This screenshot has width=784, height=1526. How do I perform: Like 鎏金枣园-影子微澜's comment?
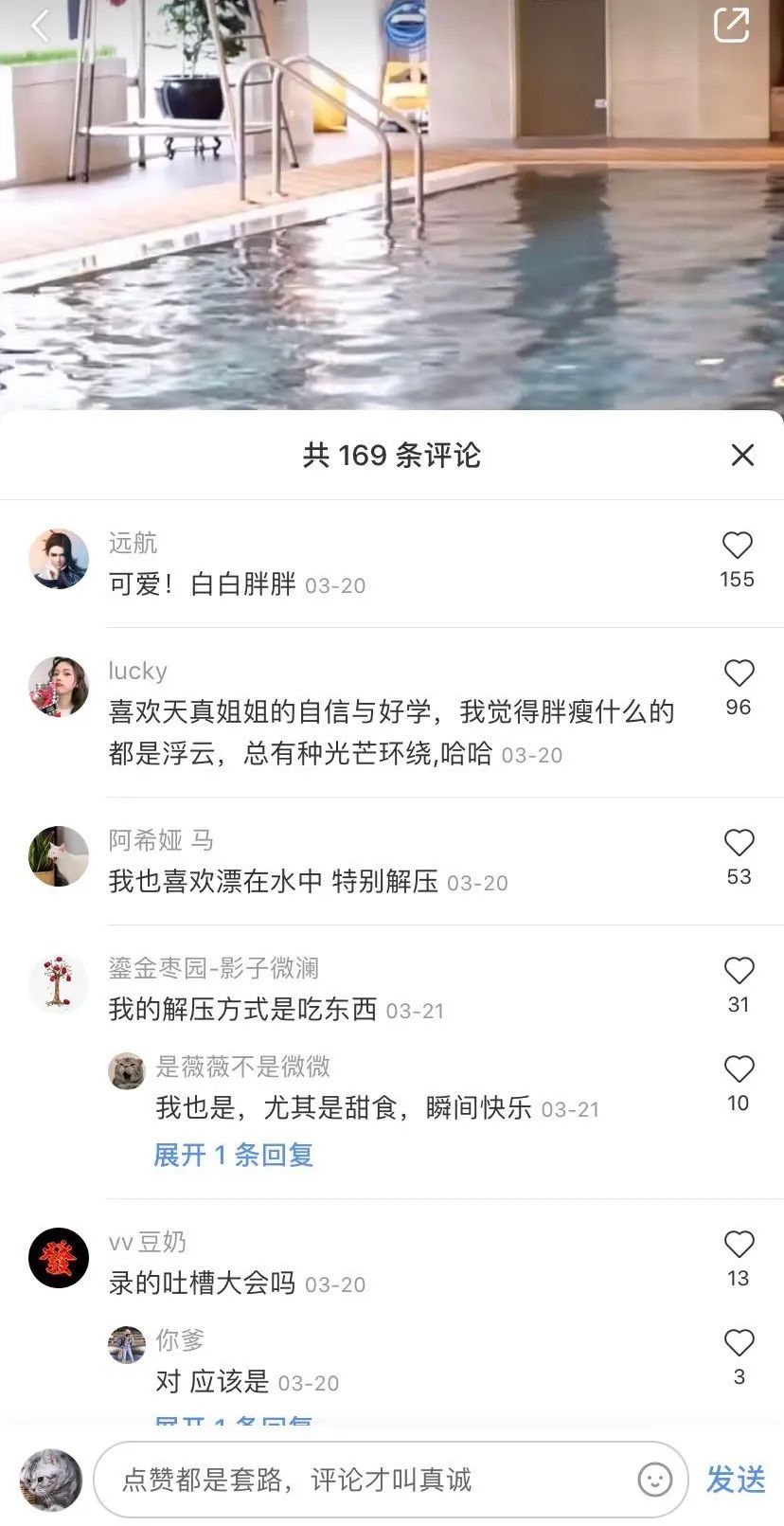pyautogui.click(x=739, y=971)
